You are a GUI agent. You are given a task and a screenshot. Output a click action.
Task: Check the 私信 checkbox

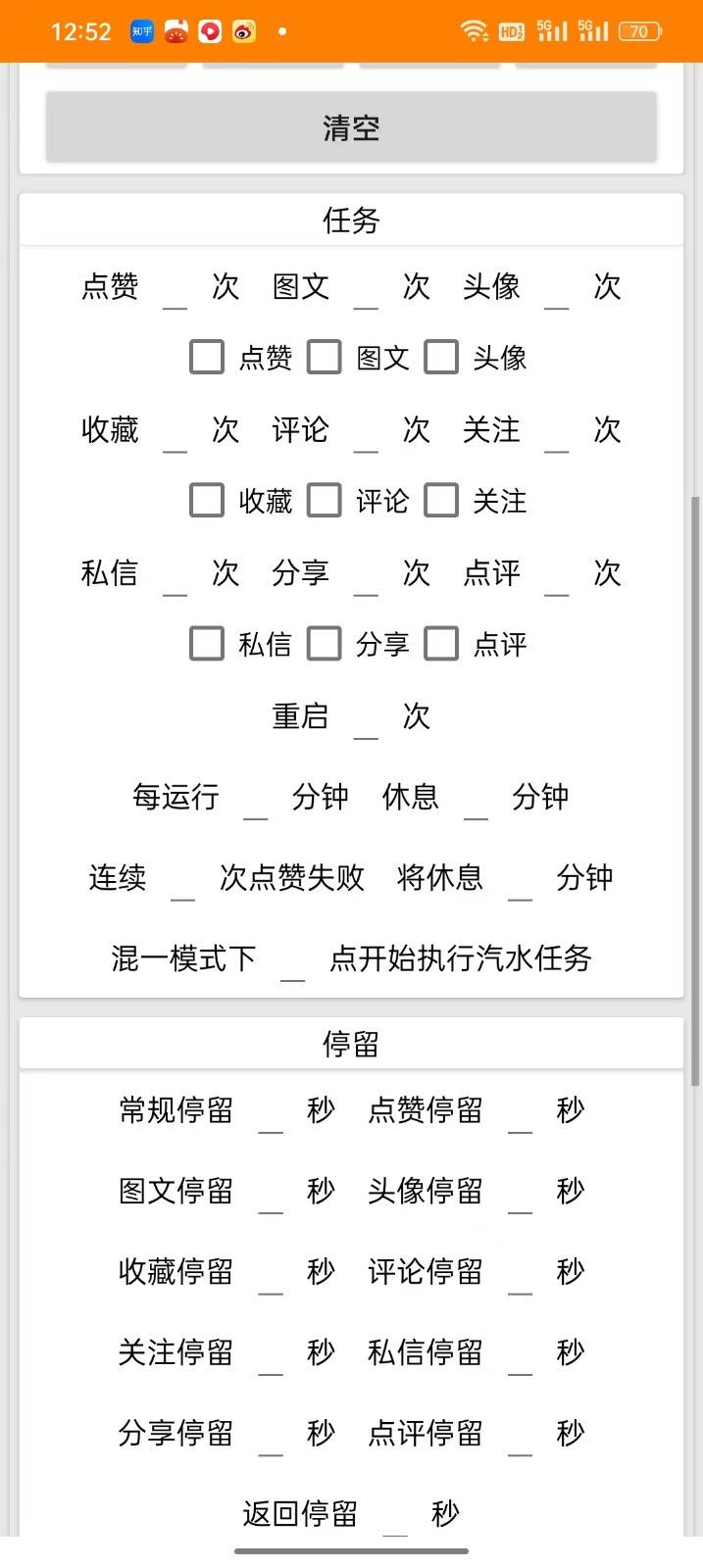[206, 643]
